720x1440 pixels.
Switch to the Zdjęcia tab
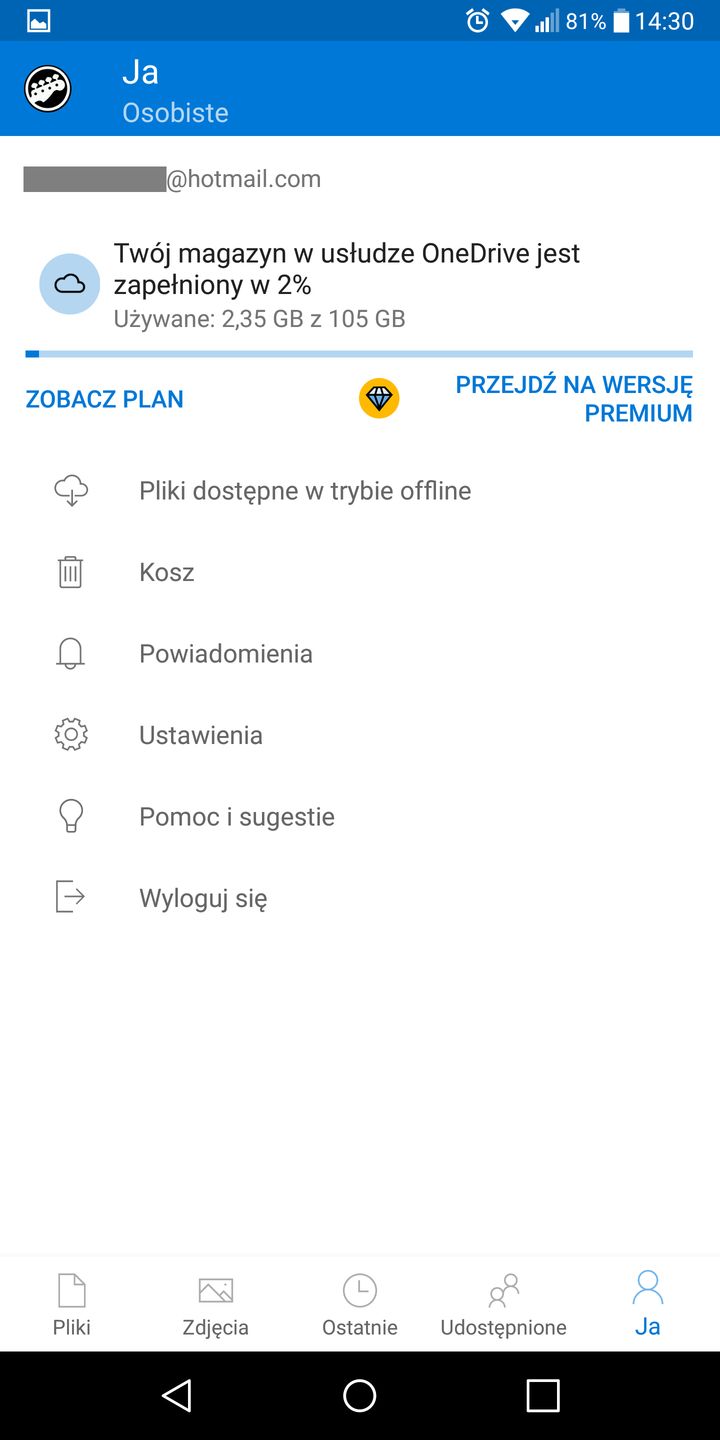[x=215, y=1303]
